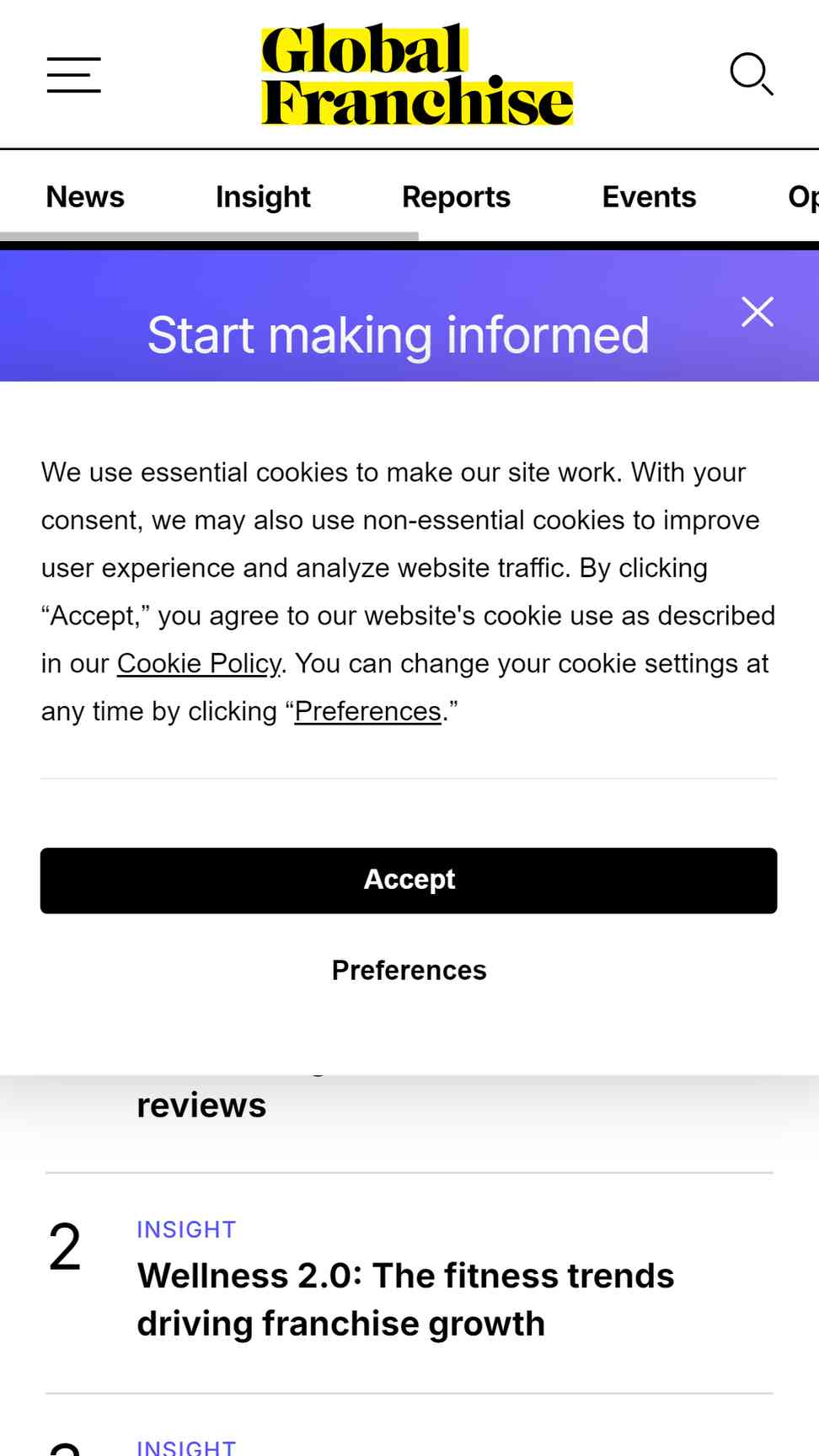The width and height of the screenshot is (819, 1456).
Task: Go to the News section
Action: click(85, 196)
